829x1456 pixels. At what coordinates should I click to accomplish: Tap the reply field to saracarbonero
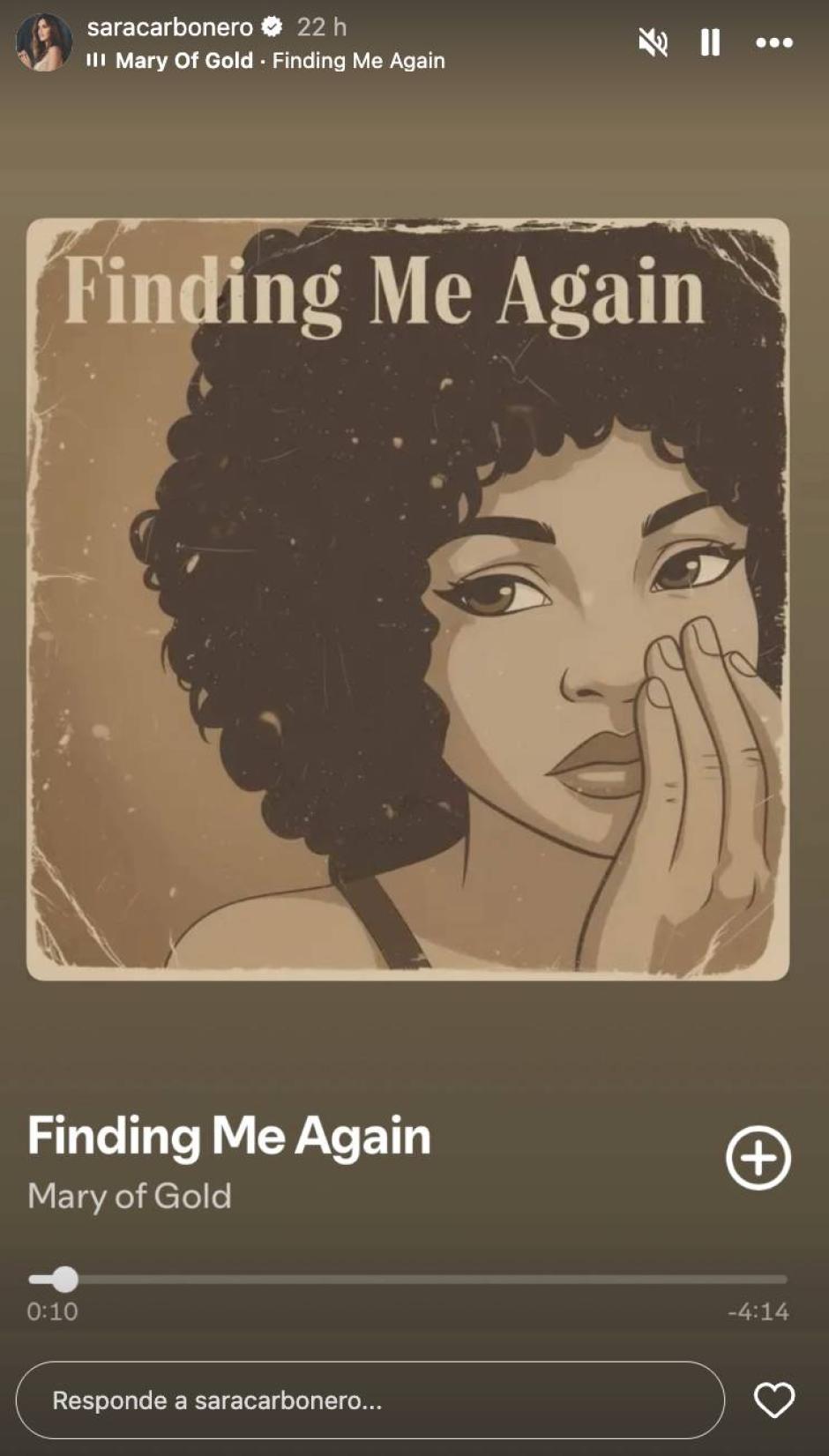click(x=370, y=1400)
